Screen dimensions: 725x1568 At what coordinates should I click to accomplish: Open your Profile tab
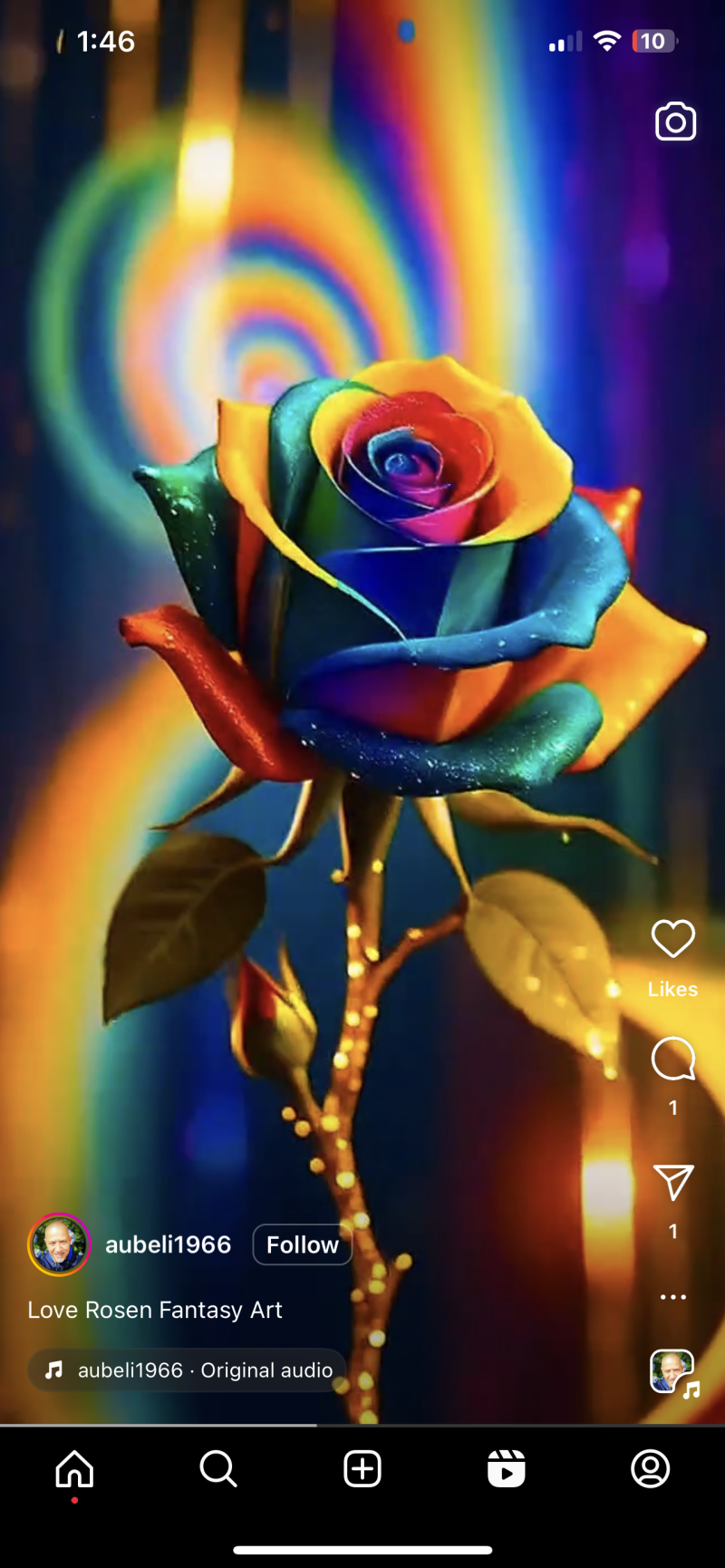point(650,1469)
